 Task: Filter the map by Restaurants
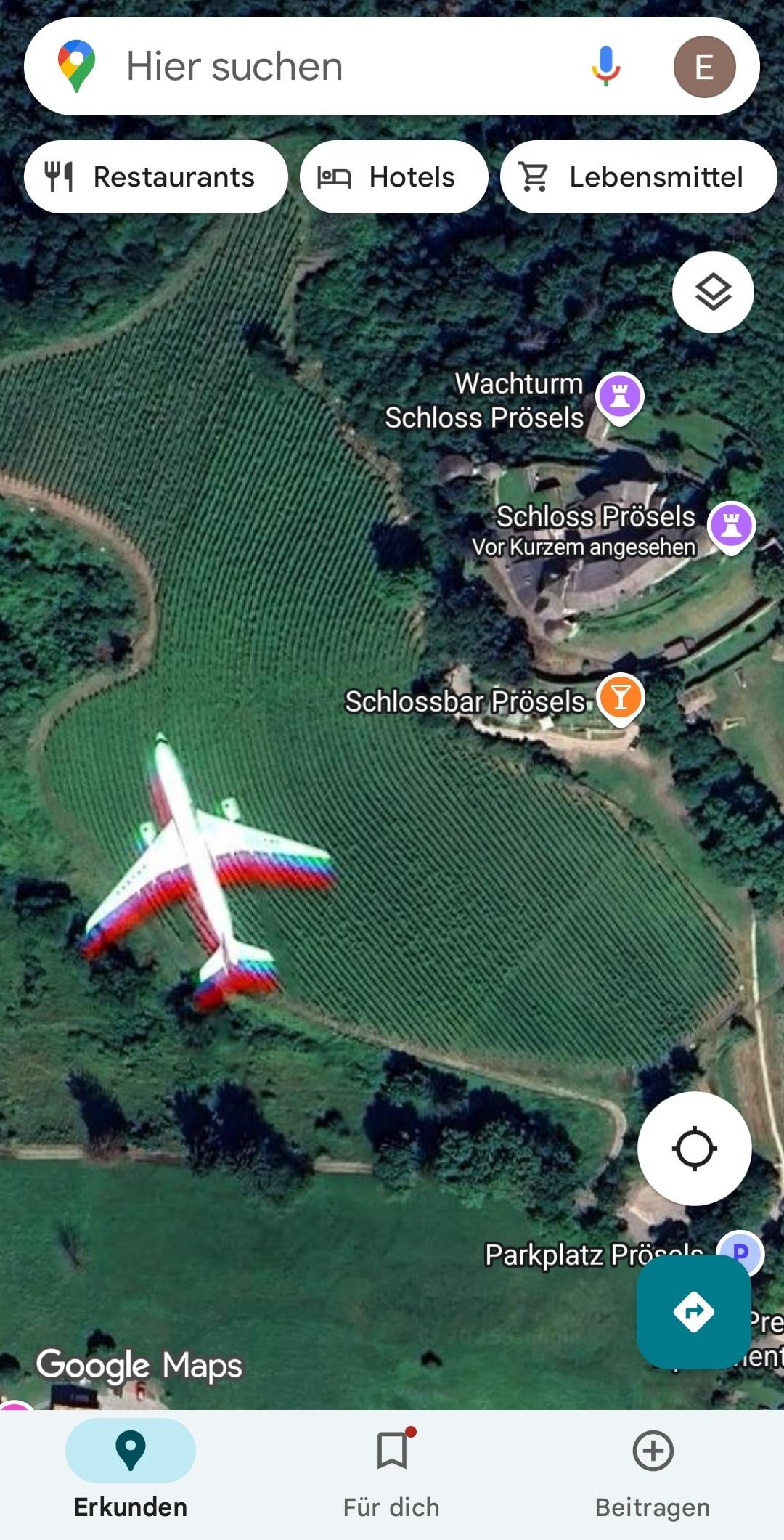[x=155, y=177]
